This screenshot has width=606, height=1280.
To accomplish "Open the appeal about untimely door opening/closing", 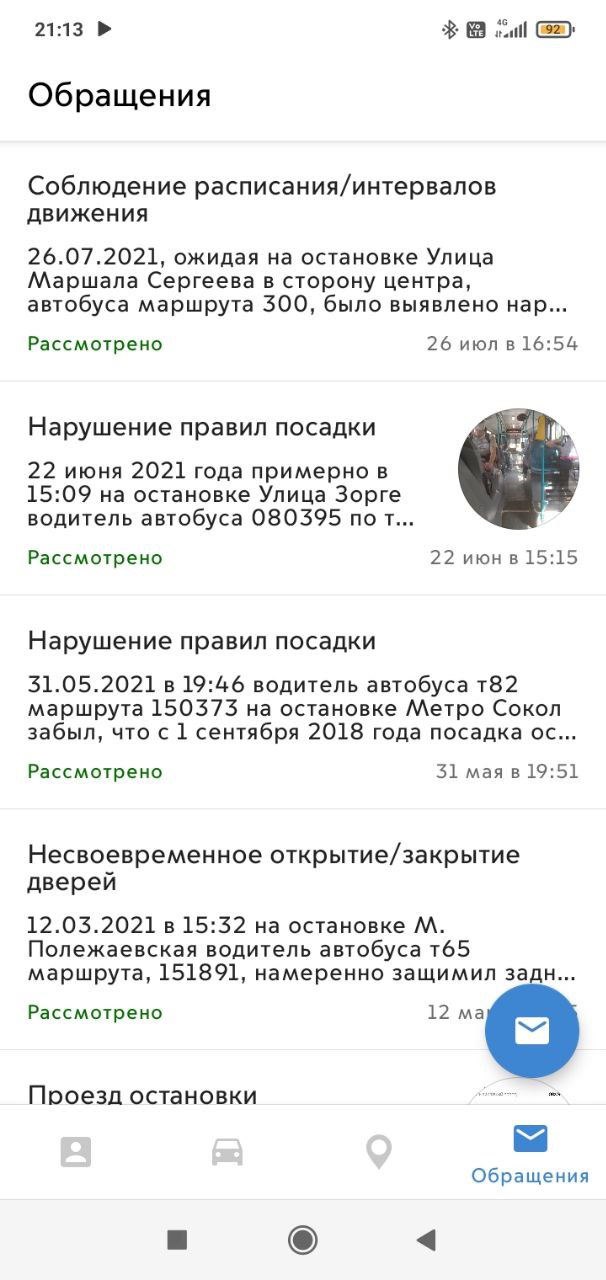I will pos(303,929).
